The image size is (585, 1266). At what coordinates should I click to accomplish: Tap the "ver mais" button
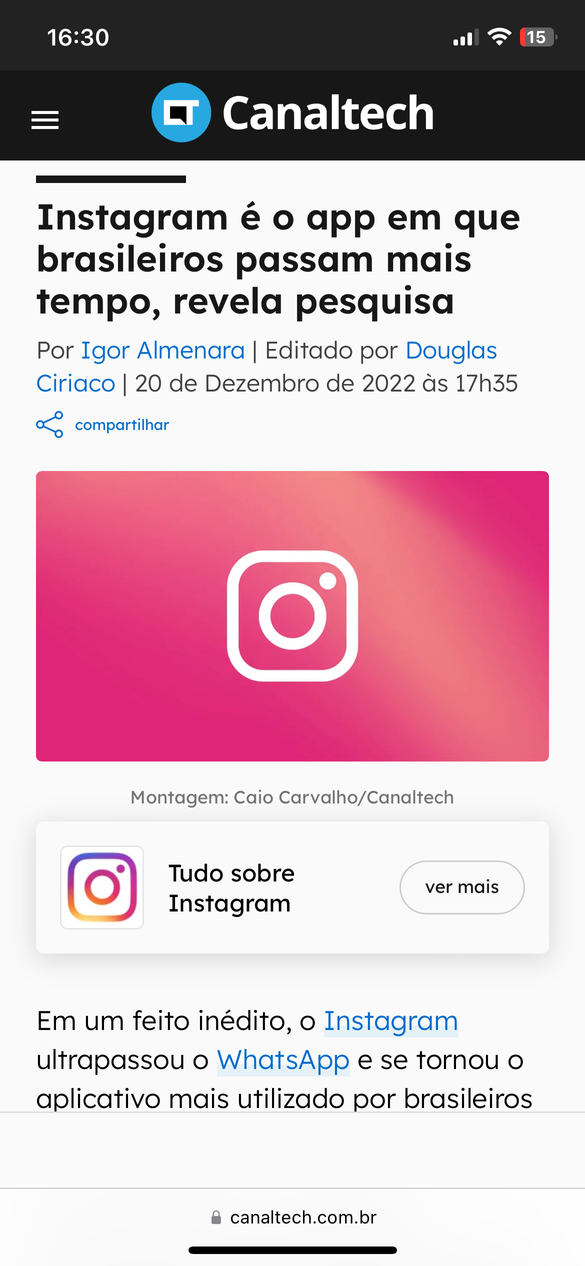point(462,887)
